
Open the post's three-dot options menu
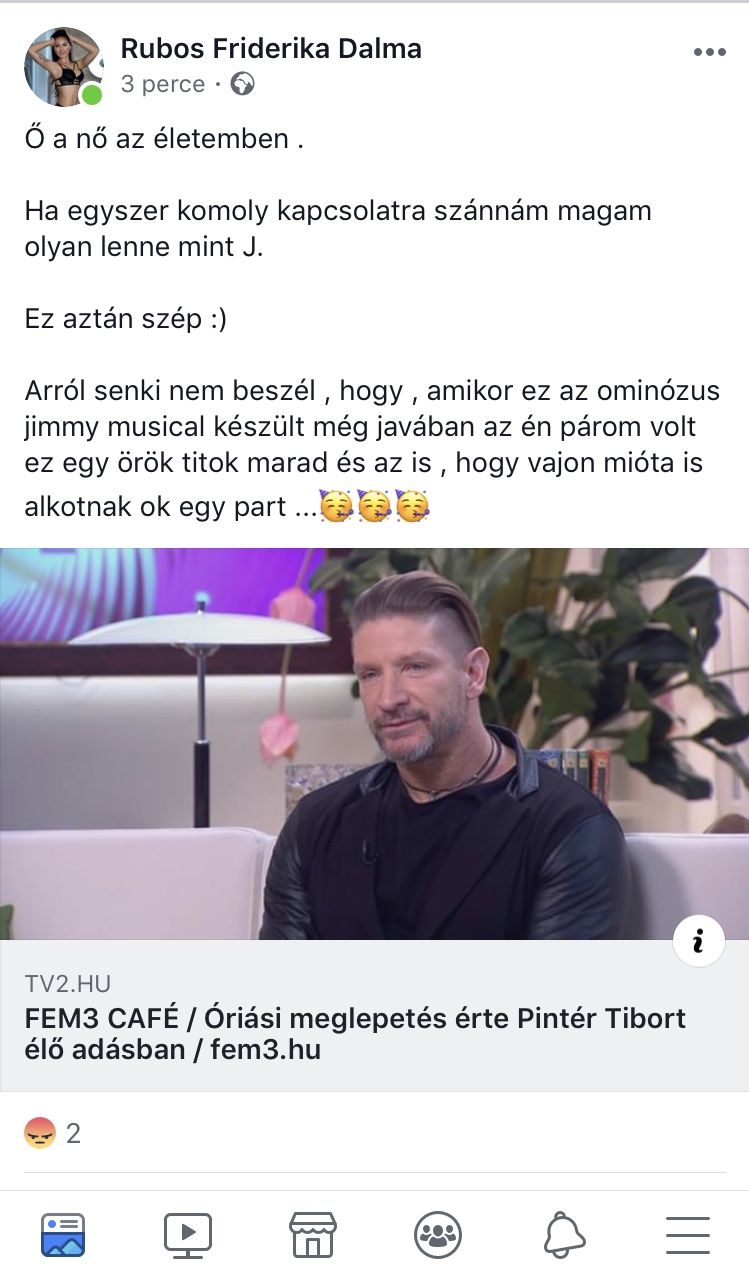coord(709,53)
